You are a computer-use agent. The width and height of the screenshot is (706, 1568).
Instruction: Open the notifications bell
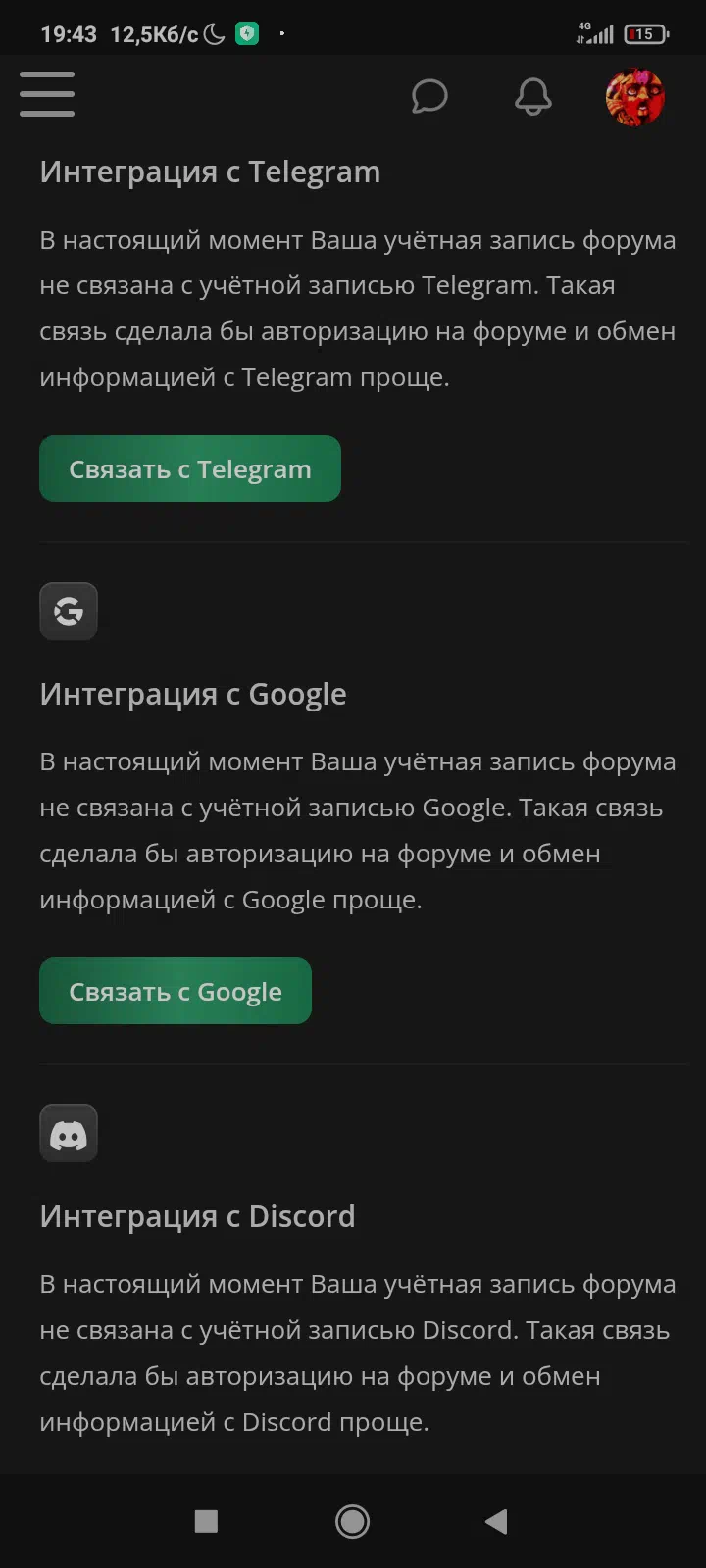[533, 96]
